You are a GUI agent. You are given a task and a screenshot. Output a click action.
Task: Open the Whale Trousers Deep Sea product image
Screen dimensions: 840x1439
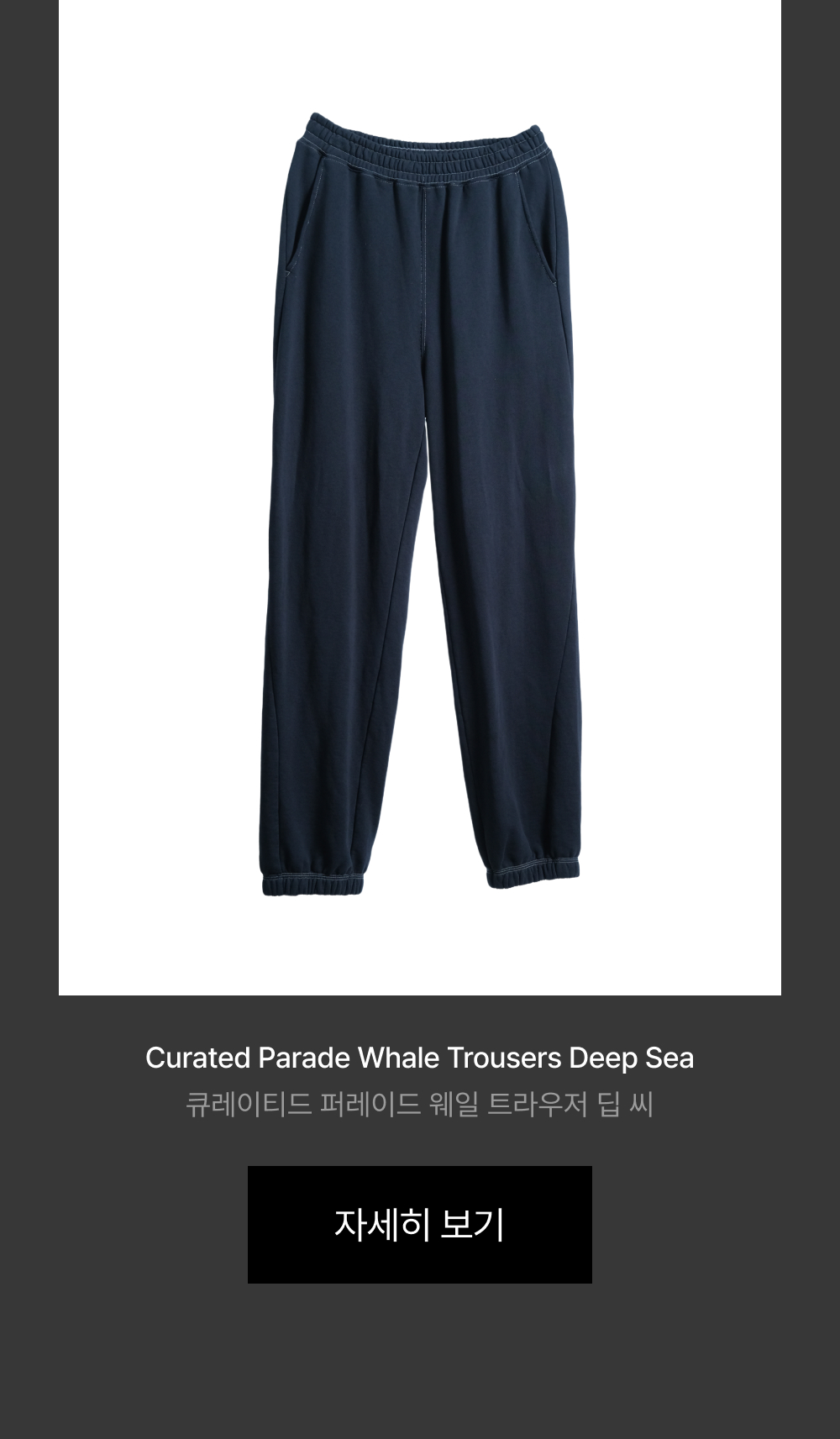click(420, 497)
